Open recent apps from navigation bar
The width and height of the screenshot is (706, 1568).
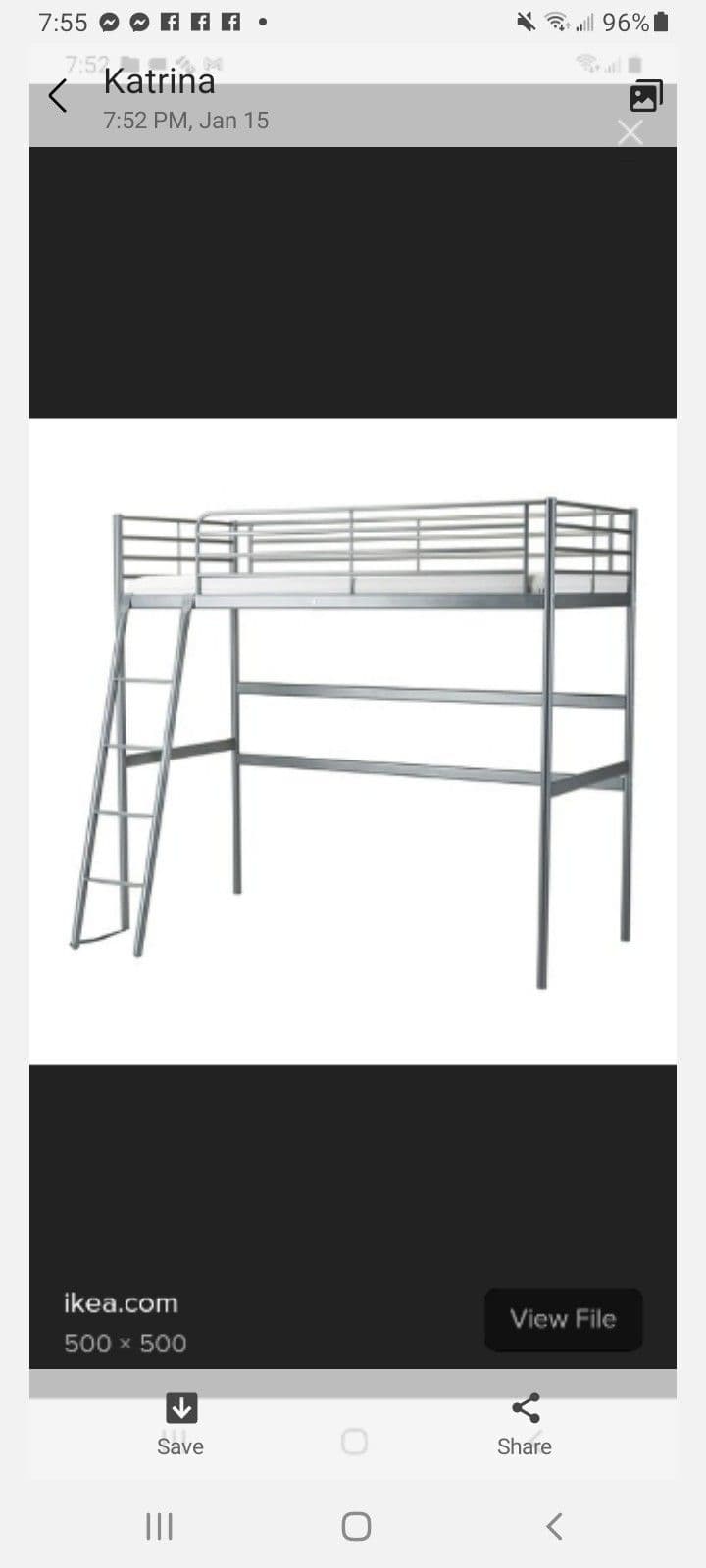click(159, 1526)
